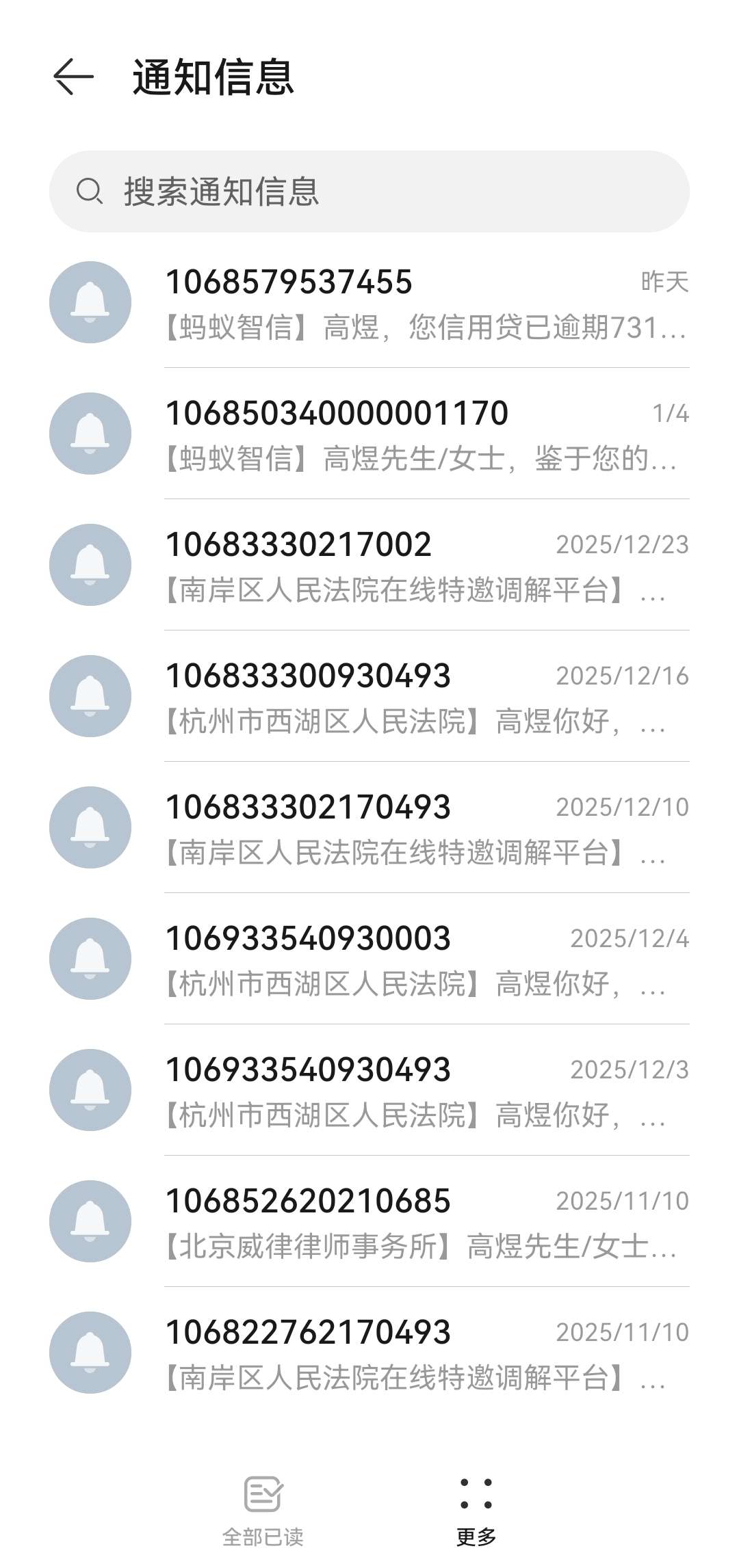
Task: Open the message from 1068579537455
Action: coord(424,303)
